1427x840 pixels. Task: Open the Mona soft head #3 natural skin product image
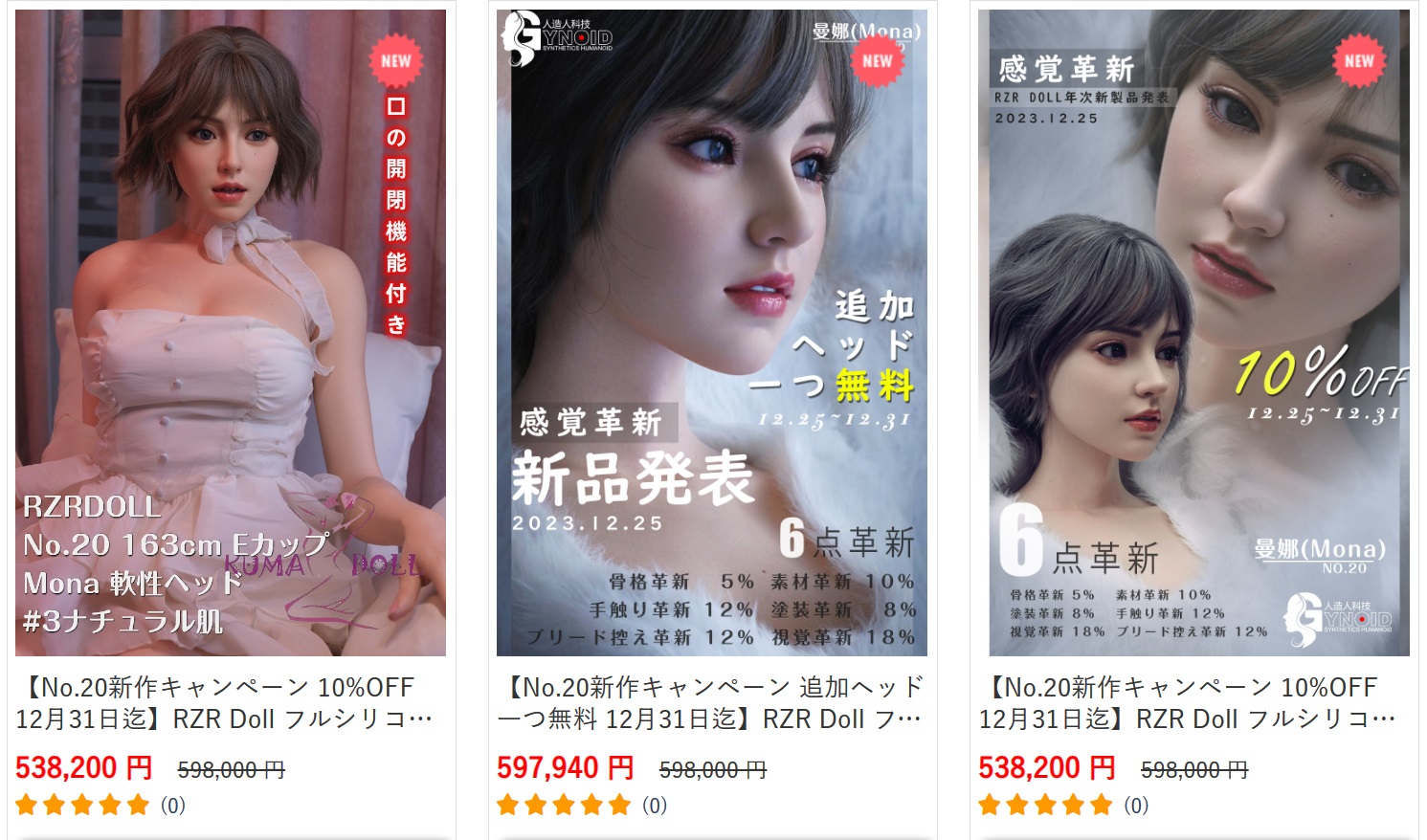click(231, 332)
